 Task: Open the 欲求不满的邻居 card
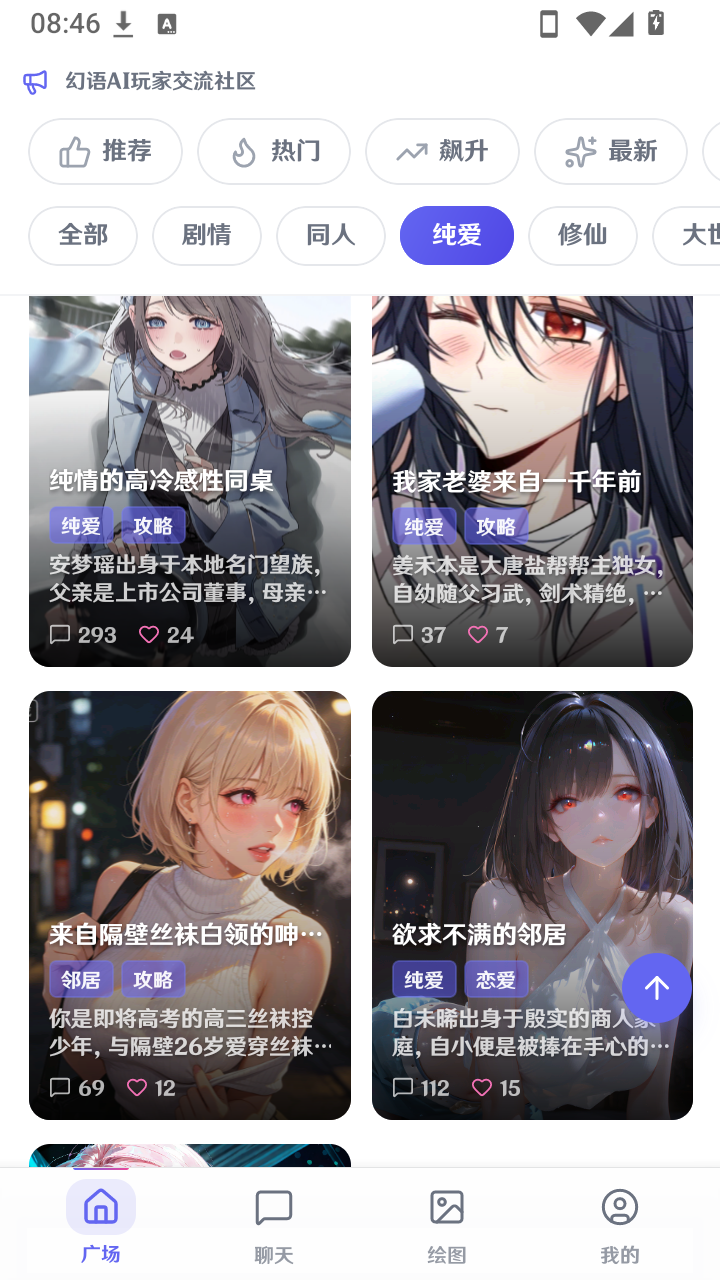coord(532,905)
